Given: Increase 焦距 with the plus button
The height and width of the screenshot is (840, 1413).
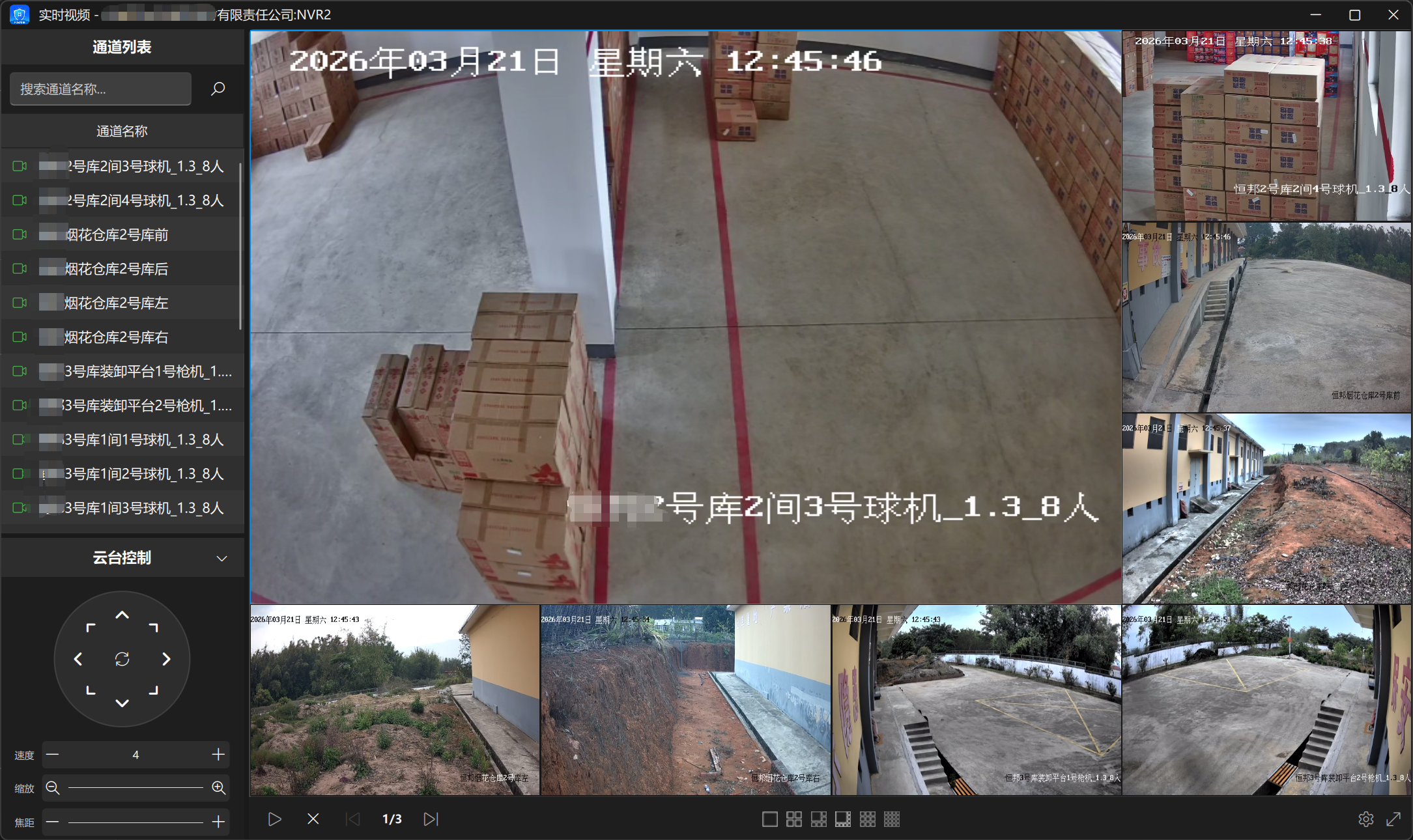Looking at the screenshot, I should coord(218,822).
